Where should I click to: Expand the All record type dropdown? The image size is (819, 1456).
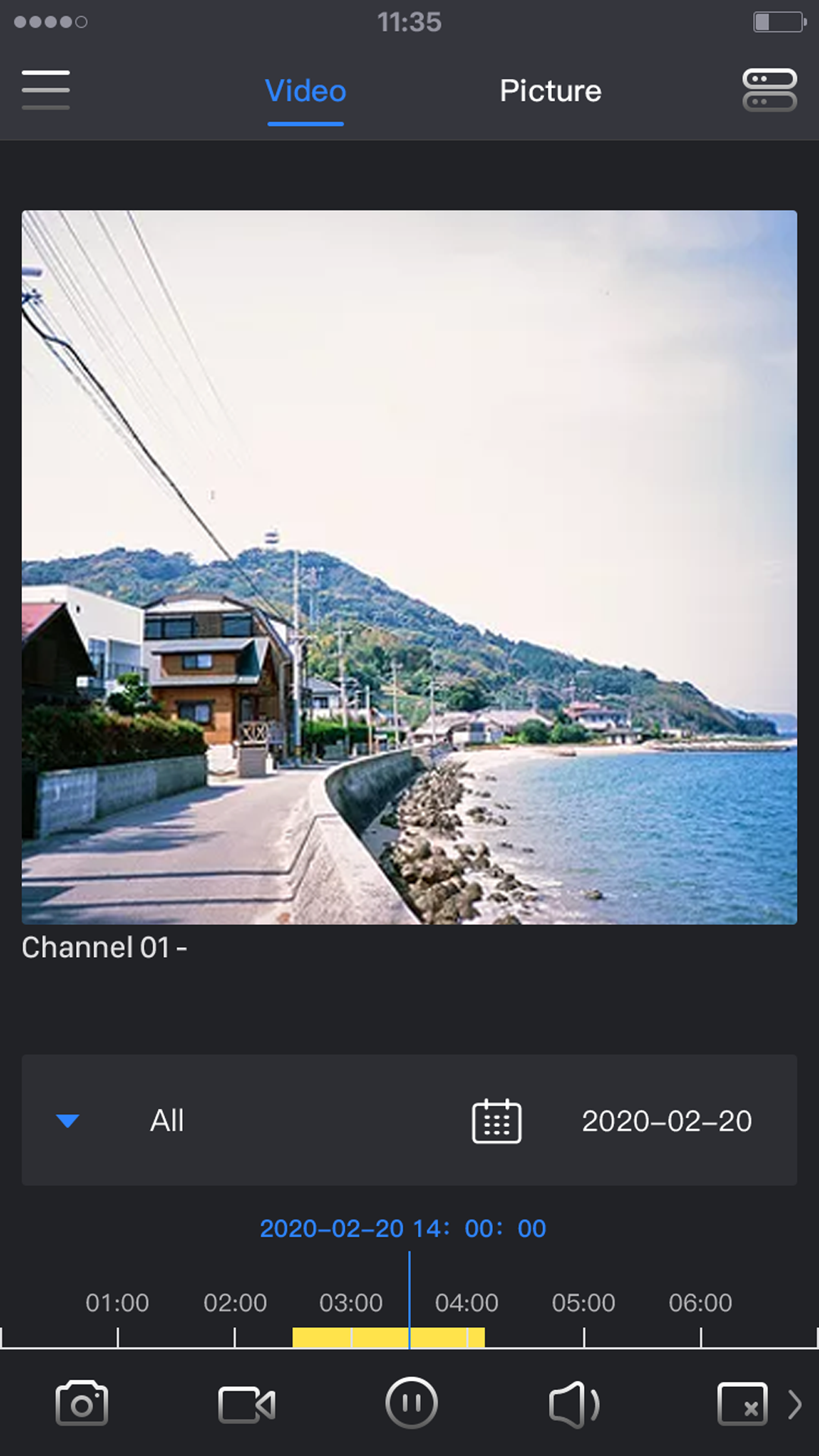pyautogui.click(x=68, y=1121)
